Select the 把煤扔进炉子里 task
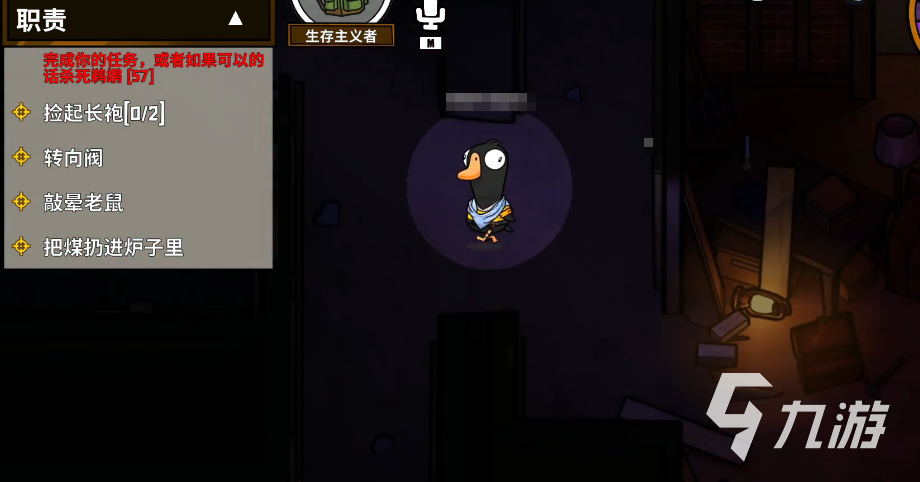The image size is (920, 482). click(113, 247)
